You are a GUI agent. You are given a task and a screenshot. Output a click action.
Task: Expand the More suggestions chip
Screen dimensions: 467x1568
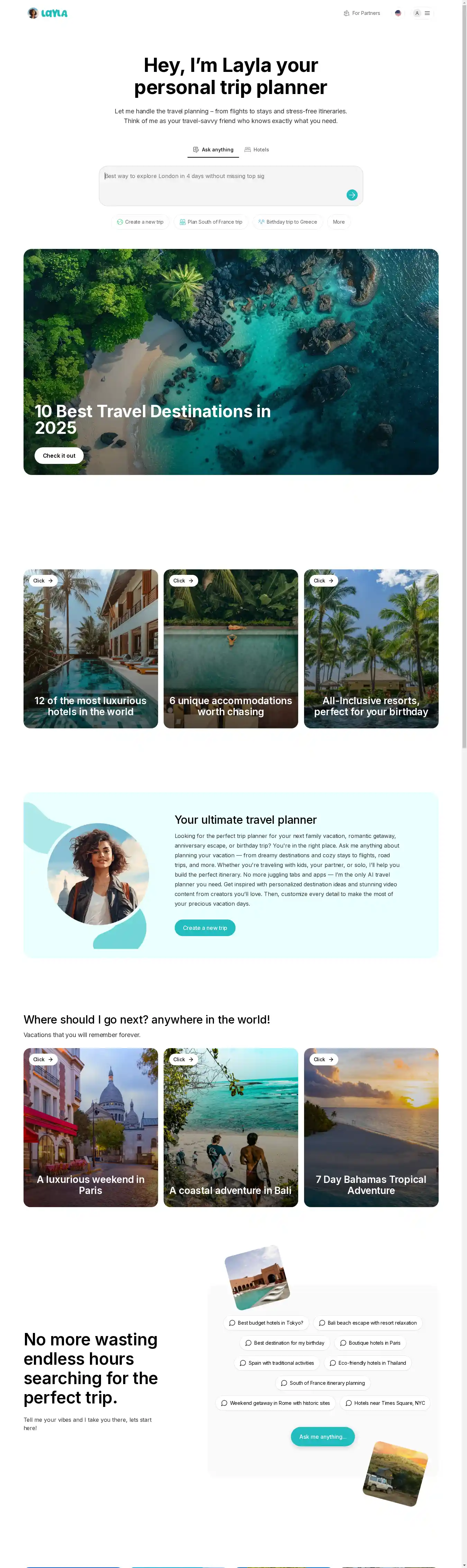(x=339, y=222)
